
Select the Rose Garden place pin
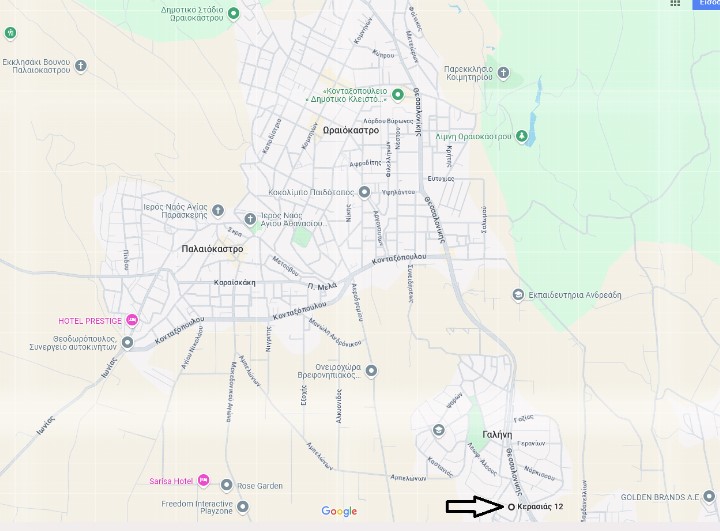(x=227, y=485)
